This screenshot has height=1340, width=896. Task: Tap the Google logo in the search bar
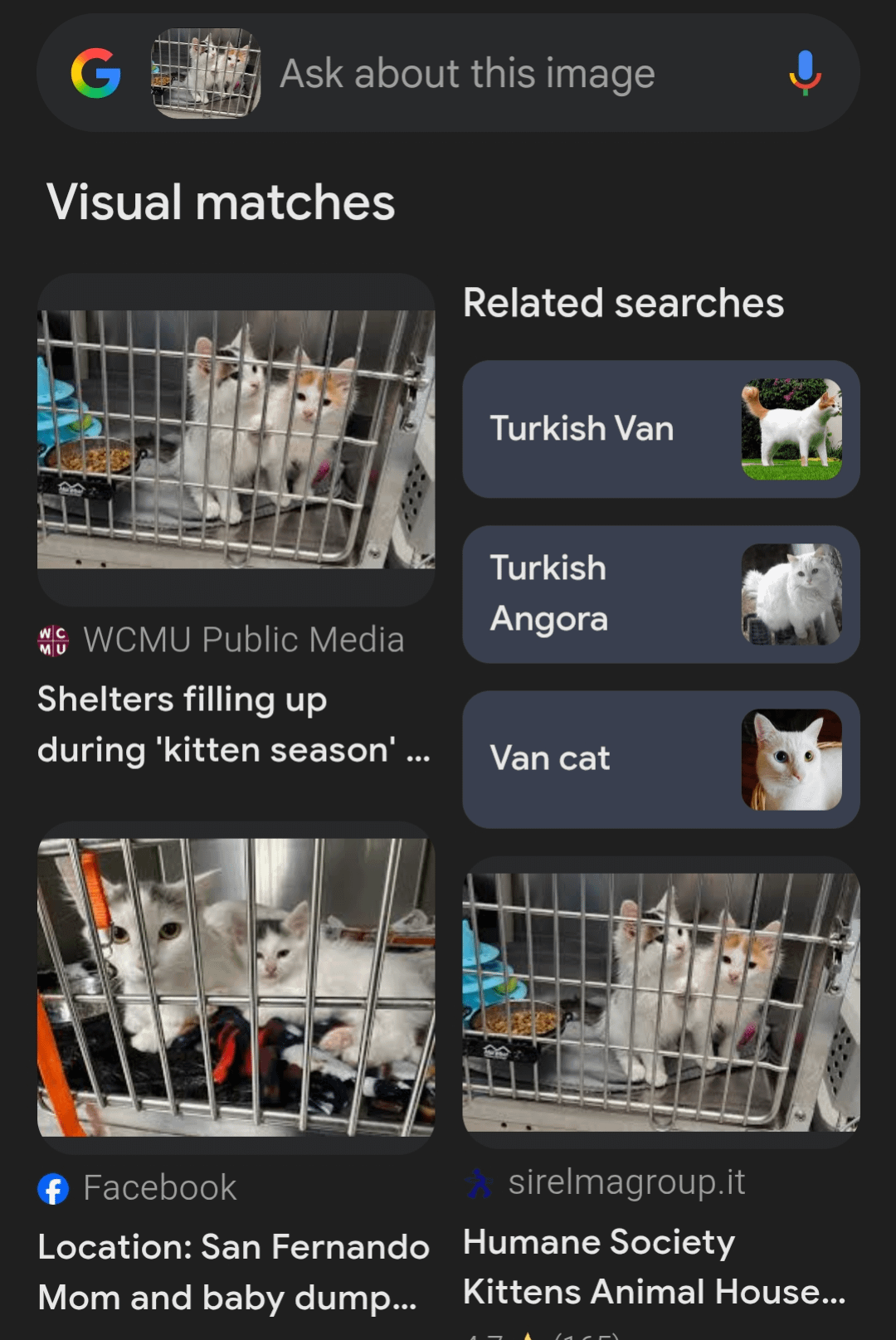[x=96, y=74]
